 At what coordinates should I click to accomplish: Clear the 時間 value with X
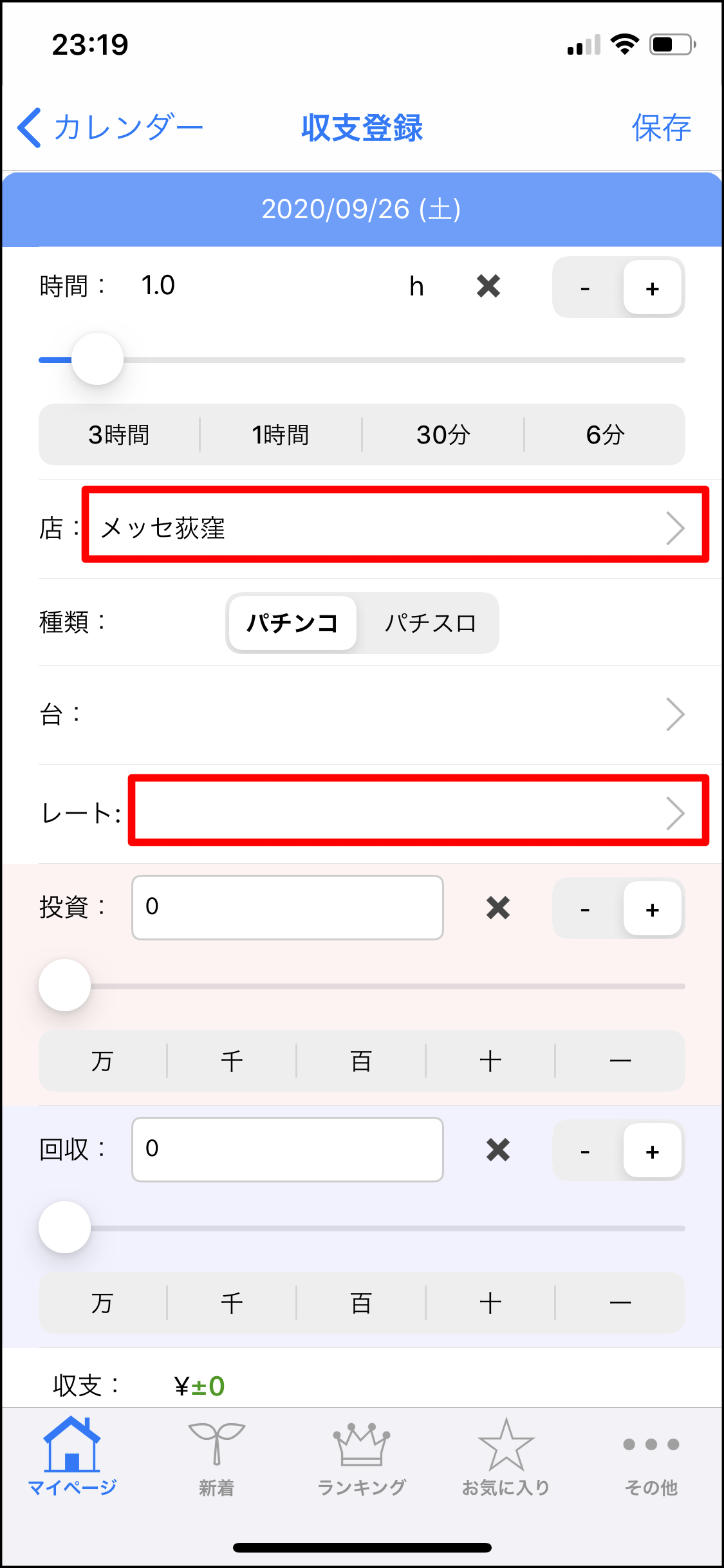click(488, 286)
